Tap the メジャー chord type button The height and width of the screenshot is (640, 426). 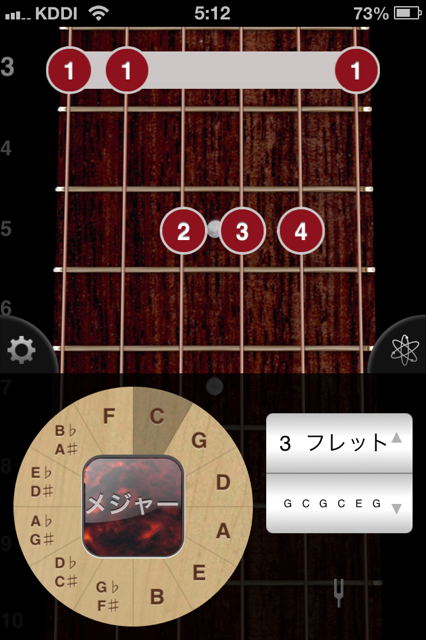(133, 506)
